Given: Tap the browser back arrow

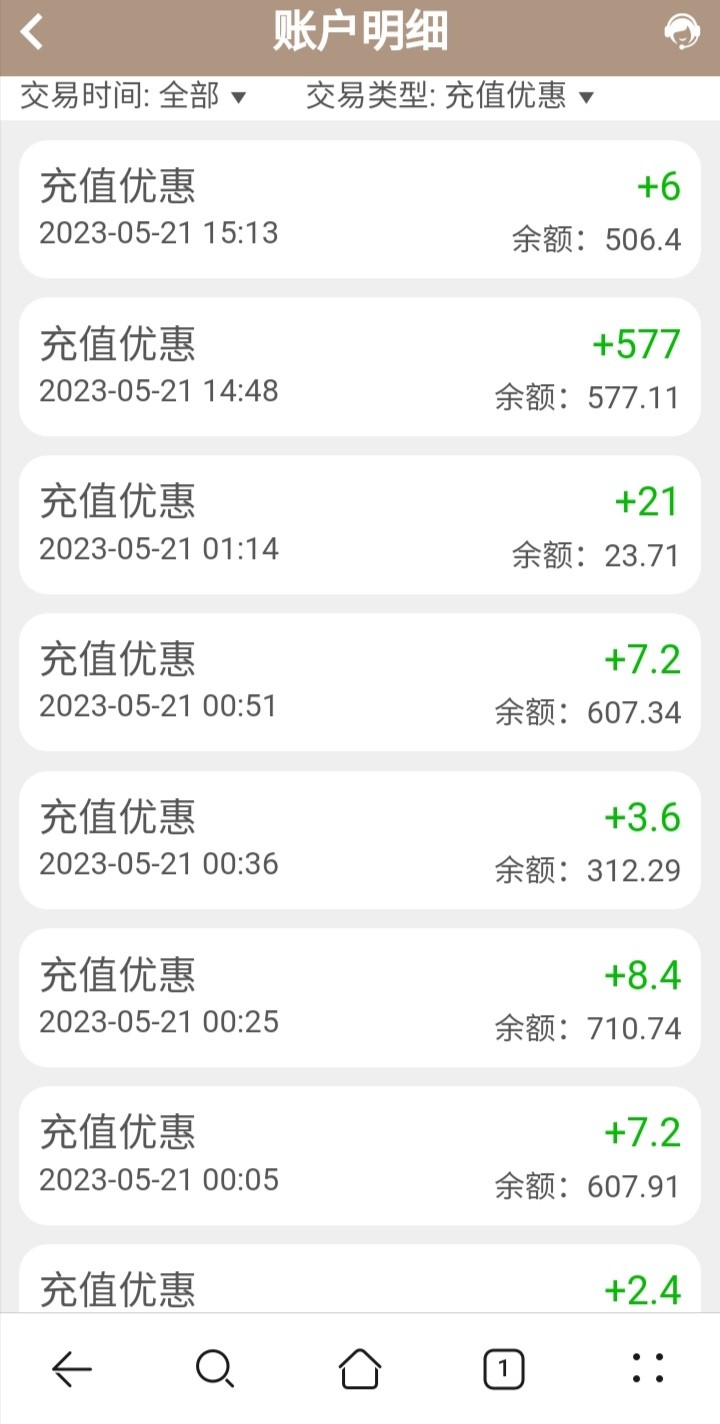Looking at the screenshot, I should [72, 1368].
